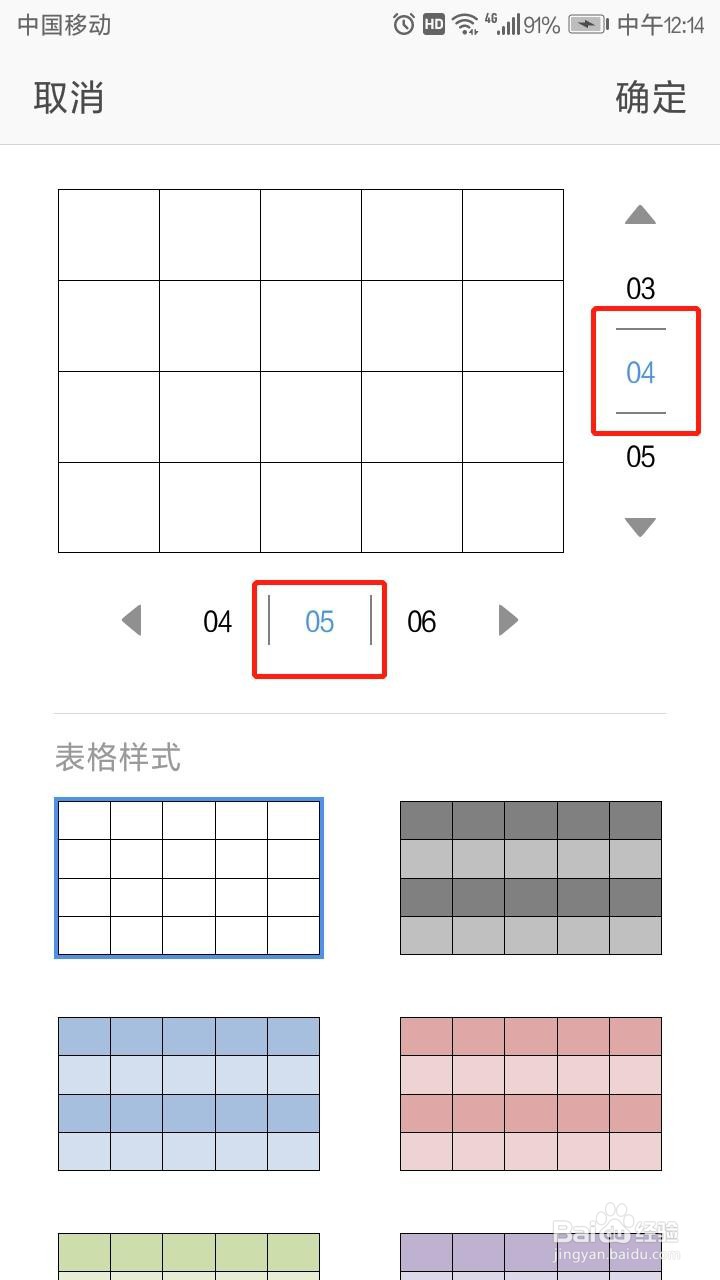Image resolution: width=720 pixels, height=1280 pixels.
Task: Cancel the table dialog with 取消
Action: (67, 98)
